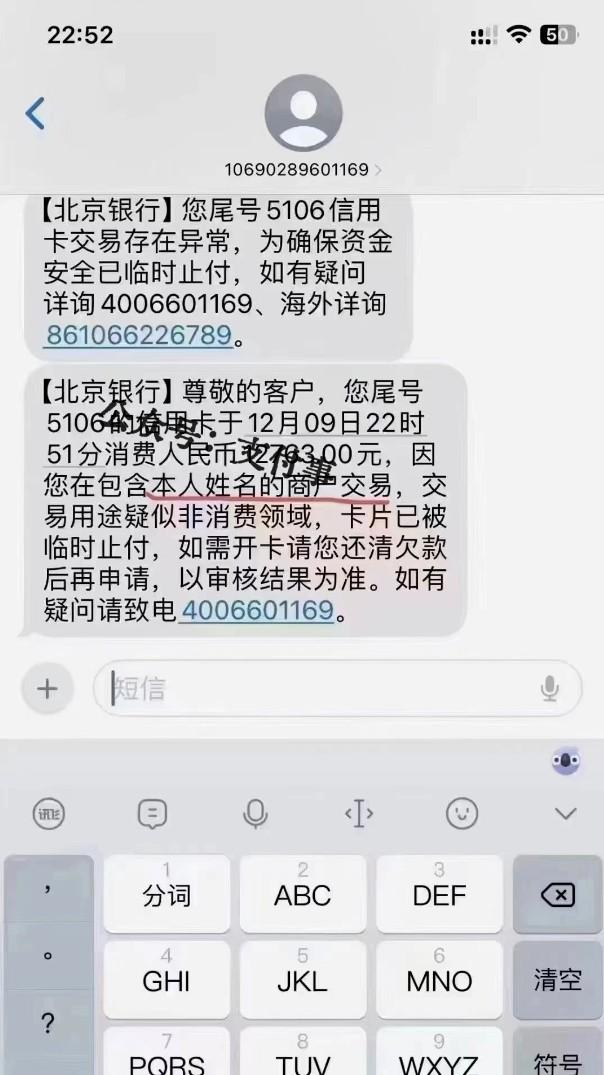Open the emoji panel
The height and width of the screenshot is (1075, 604).
click(x=462, y=814)
